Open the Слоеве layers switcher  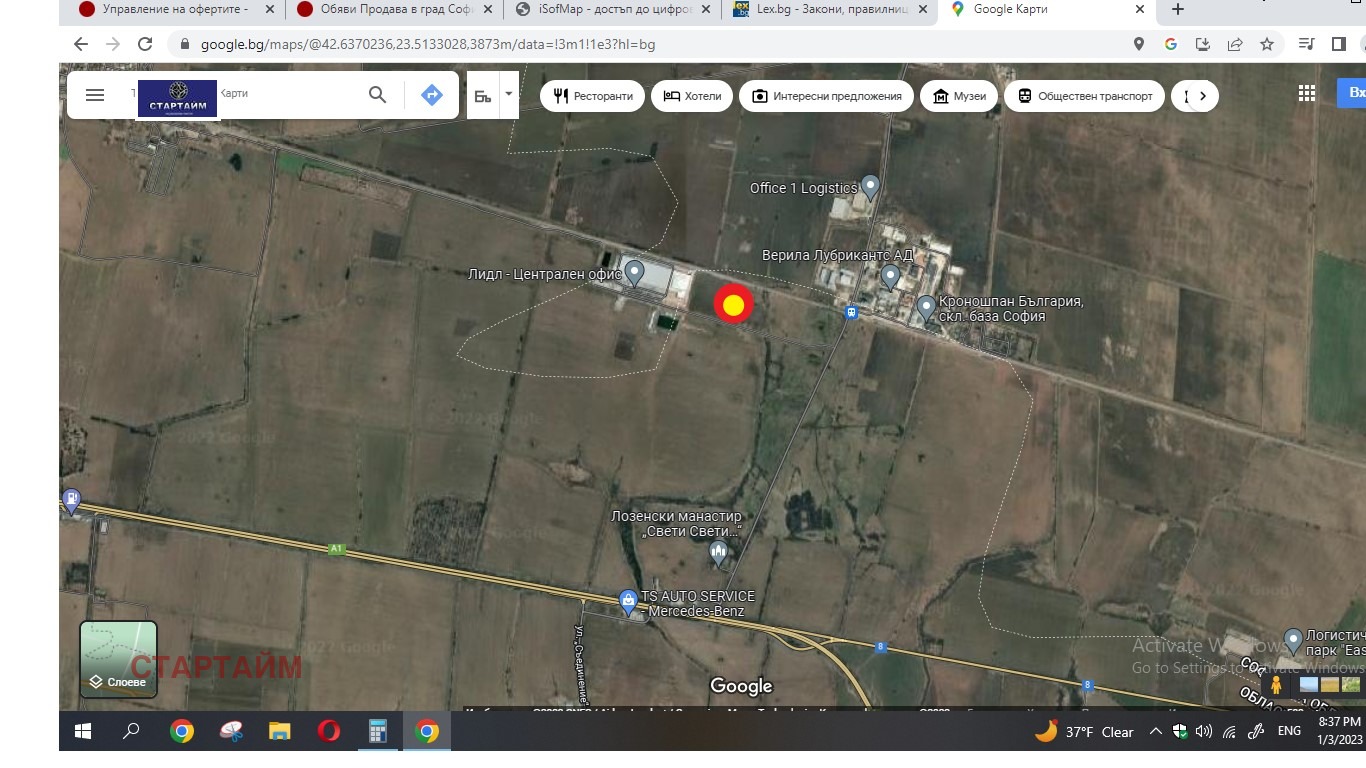118,659
